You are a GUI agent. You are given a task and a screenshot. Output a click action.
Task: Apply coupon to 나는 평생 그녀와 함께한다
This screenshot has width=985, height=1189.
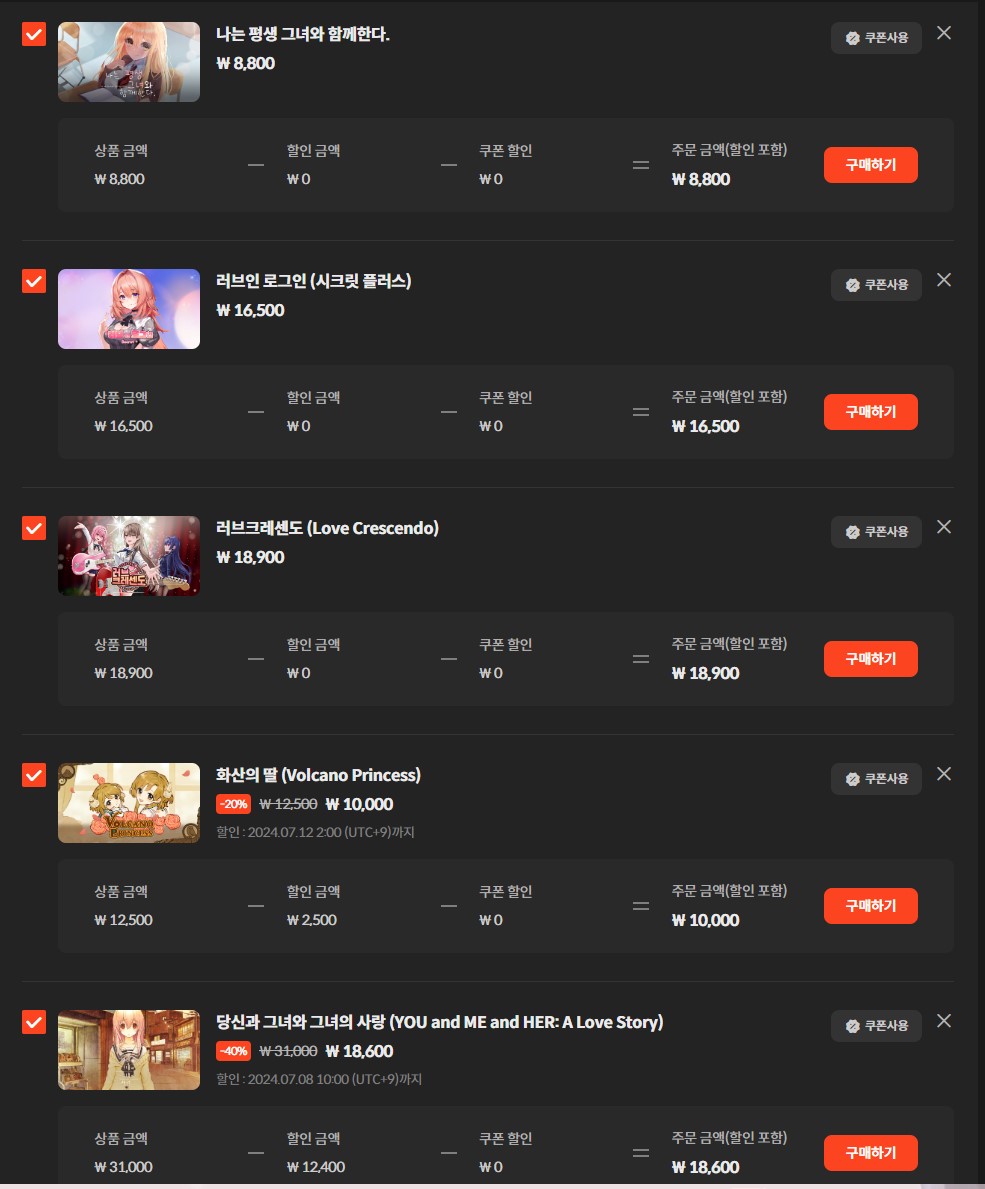click(x=876, y=38)
